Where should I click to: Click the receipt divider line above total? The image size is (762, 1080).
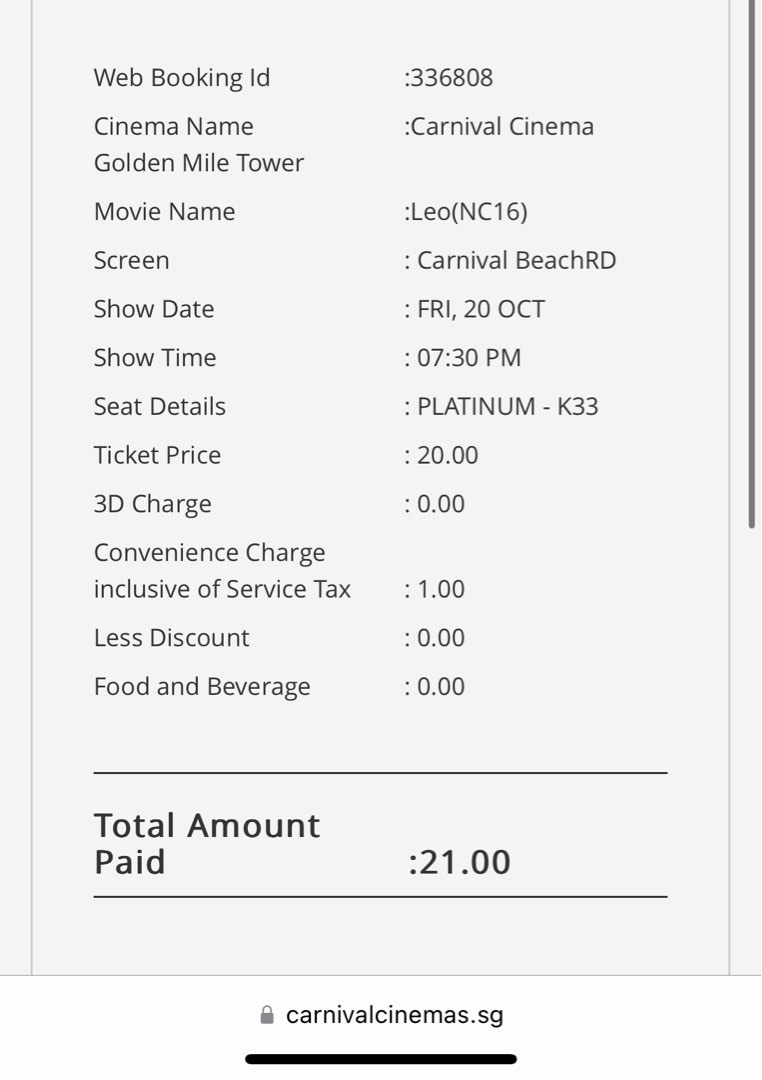pos(380,774)
